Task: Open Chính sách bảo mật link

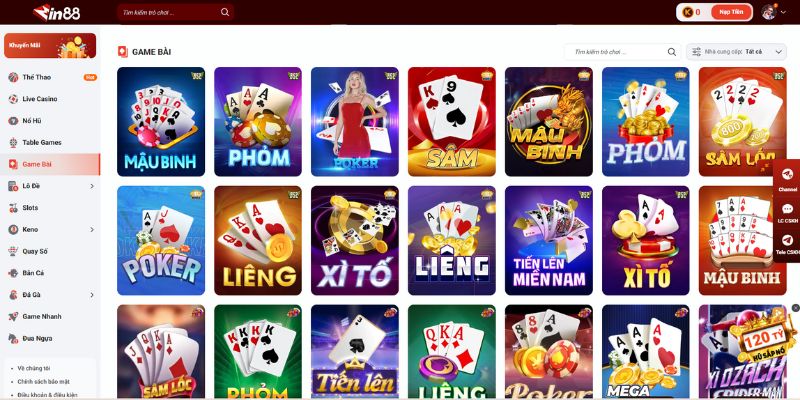Action: pos(42,381)
